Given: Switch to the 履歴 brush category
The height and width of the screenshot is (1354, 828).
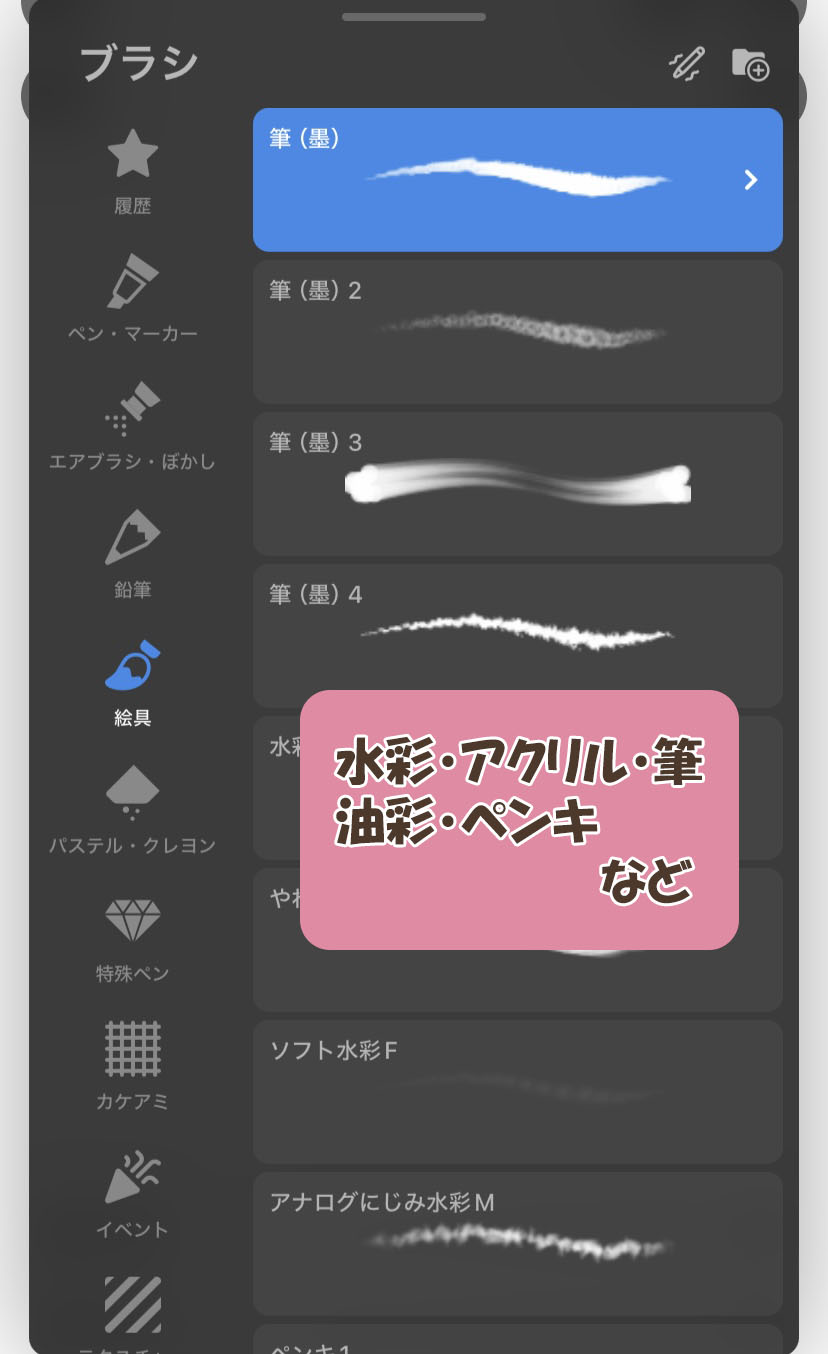Looking at the screenshot, I should point(132,172).
